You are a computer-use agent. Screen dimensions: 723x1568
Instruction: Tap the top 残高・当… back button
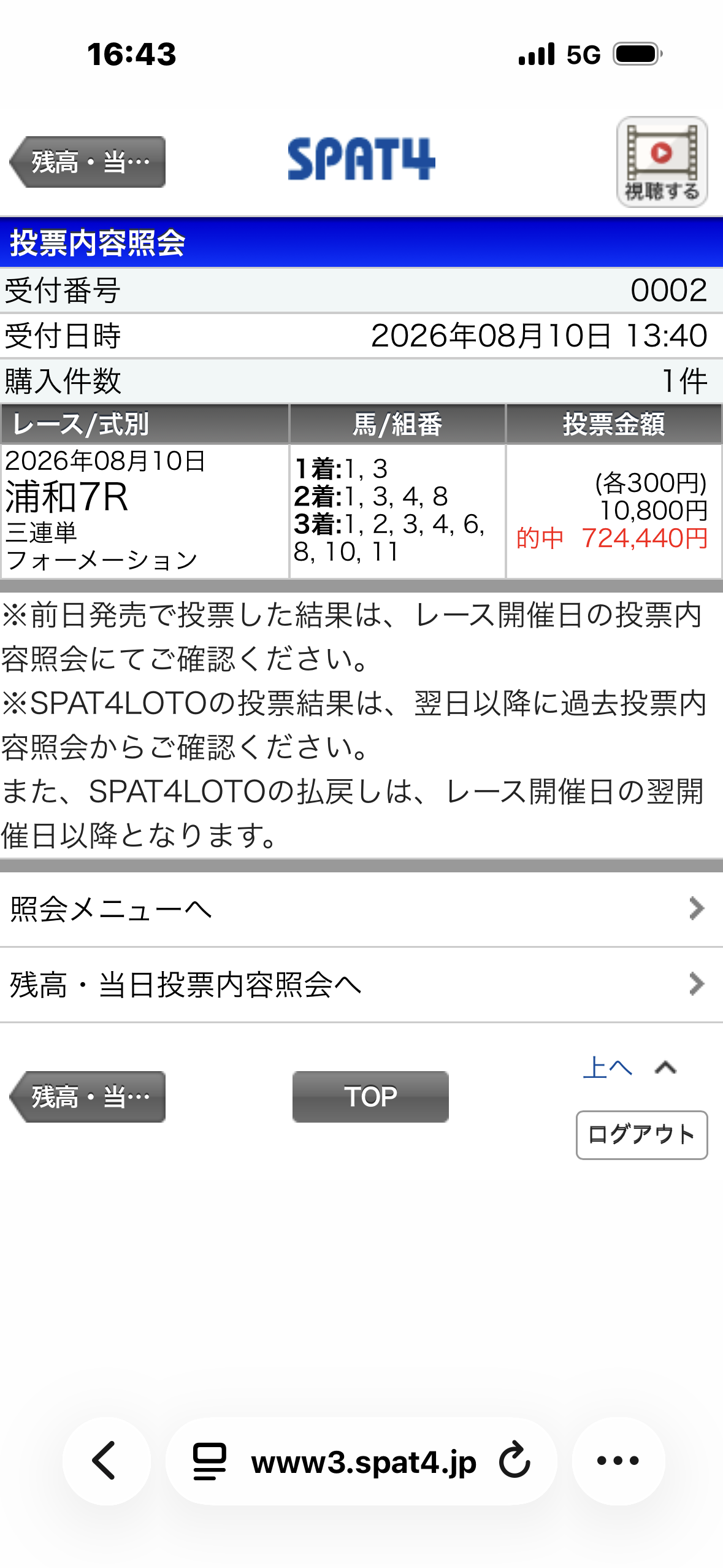coord(88,162)
